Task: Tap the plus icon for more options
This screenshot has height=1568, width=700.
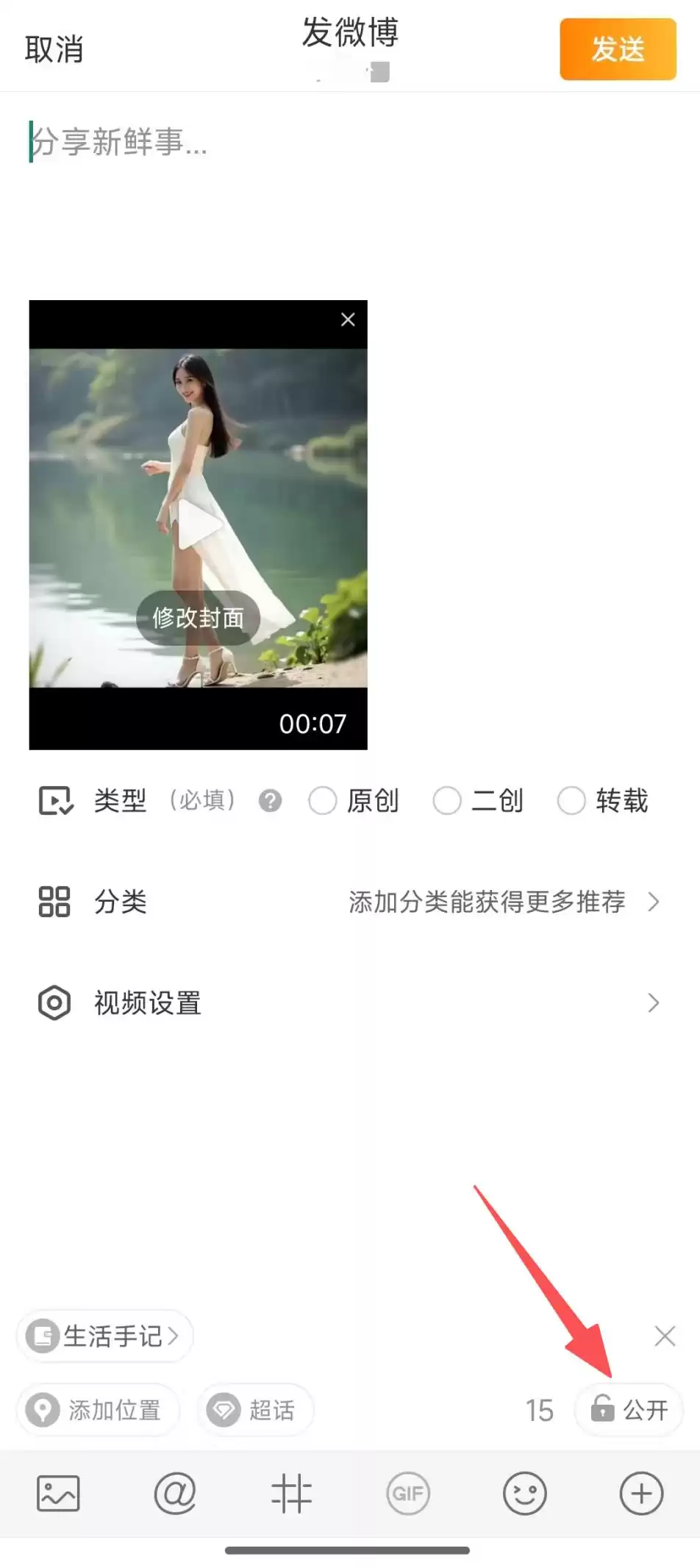Action: coord(640,1493)
